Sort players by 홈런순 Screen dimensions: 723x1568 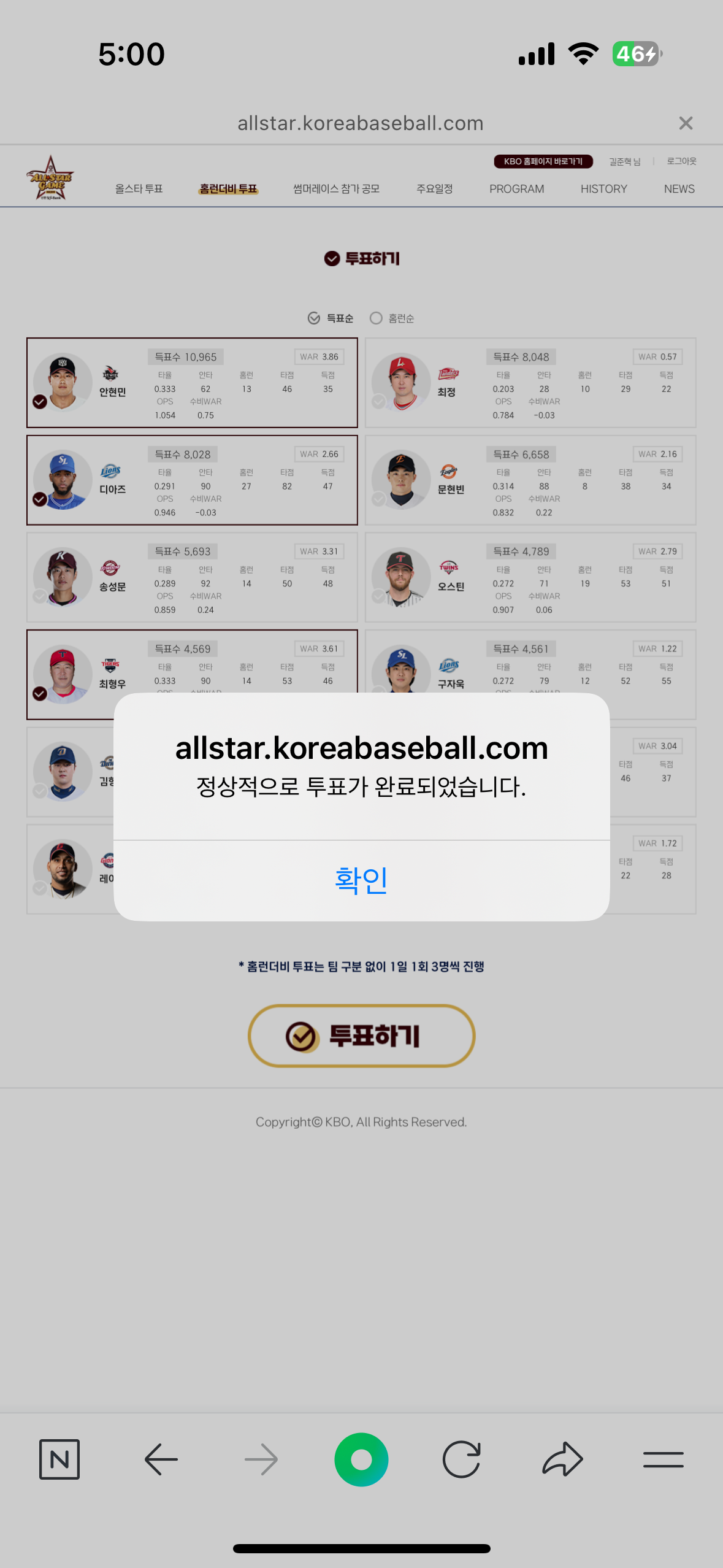(x=392, y=318)
